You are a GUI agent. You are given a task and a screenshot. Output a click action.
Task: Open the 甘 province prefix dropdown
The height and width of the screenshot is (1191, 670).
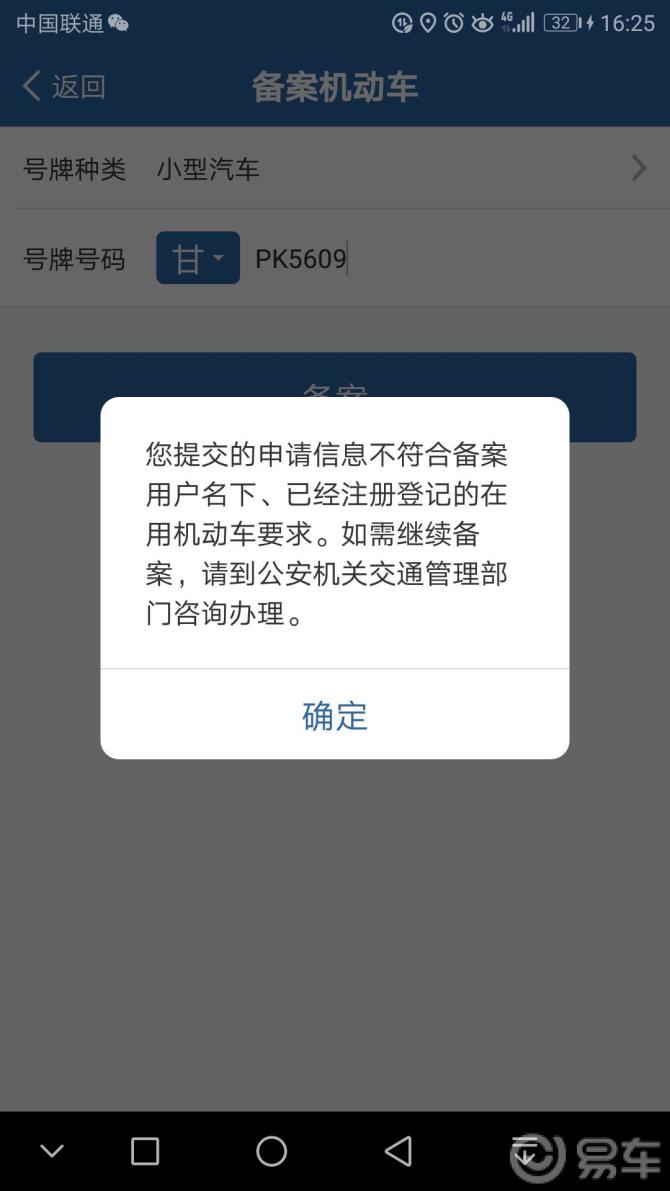coord(197,259)
